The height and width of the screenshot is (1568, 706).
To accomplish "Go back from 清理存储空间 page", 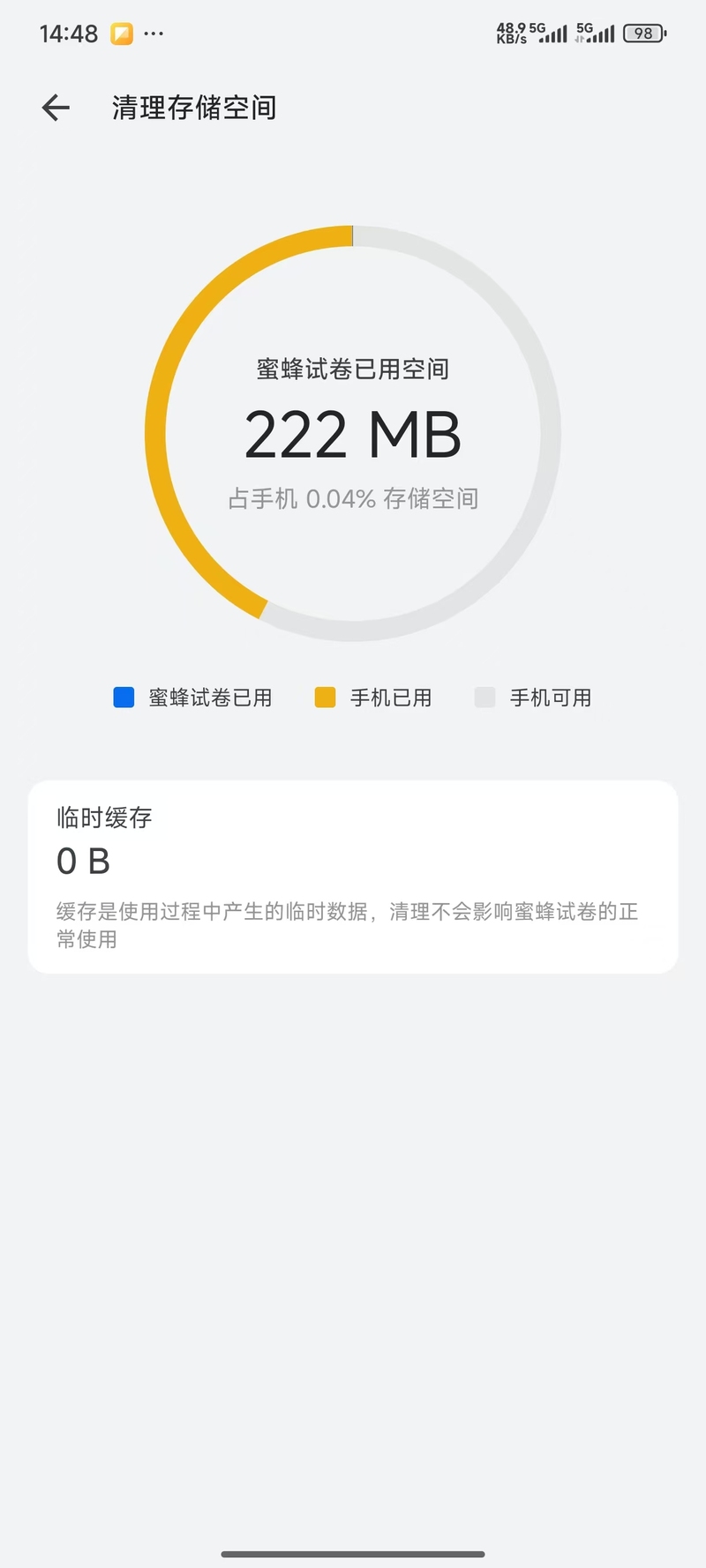I will (x=56, y=108).
